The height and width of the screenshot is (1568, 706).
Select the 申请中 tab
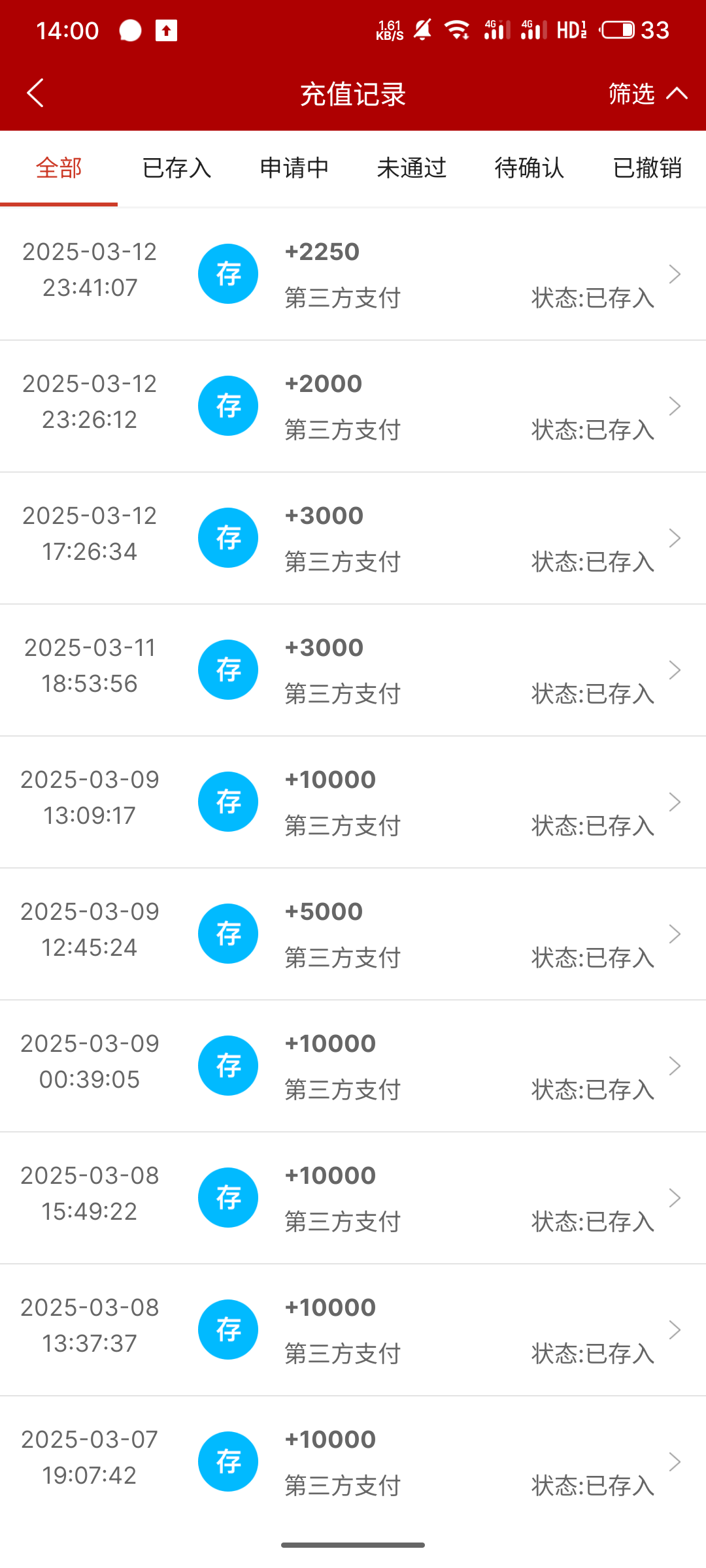pyautogui.click(x=294, y=169)
